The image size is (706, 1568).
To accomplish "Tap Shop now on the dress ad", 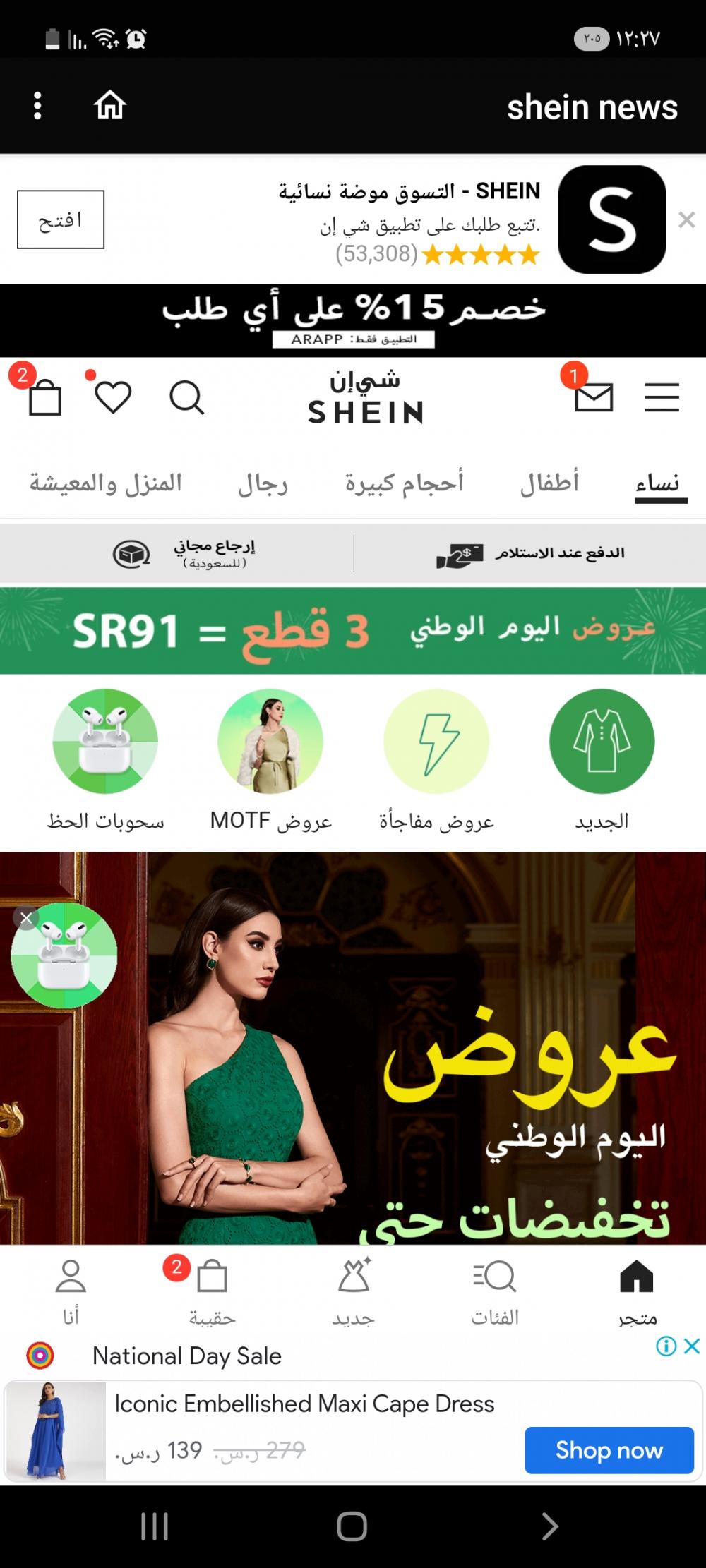I will [x=609, y=1450].
